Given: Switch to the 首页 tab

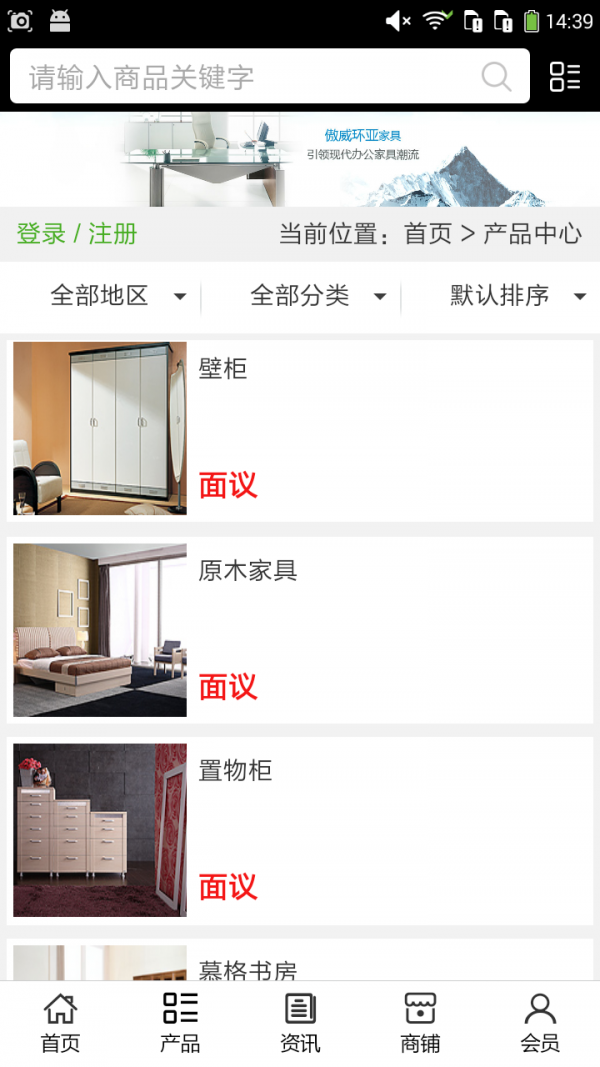Looking at the screenshot, I should (x=60, y=1022).
